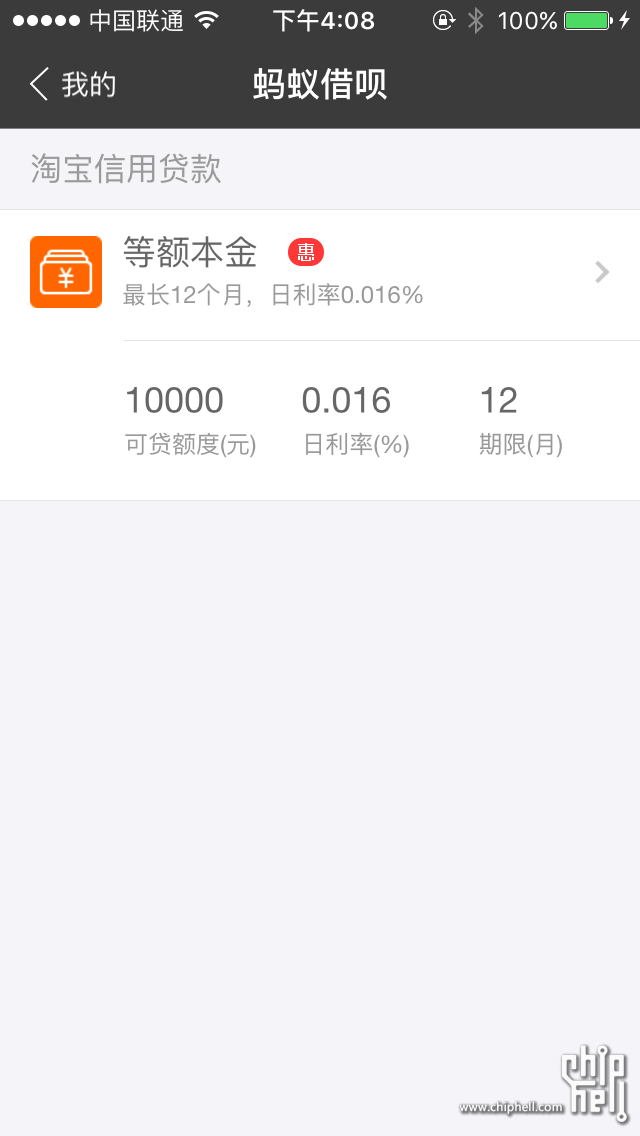The image size is (640, 1136).
Task: Open the 等额本金 loan option
Action: 320,272
